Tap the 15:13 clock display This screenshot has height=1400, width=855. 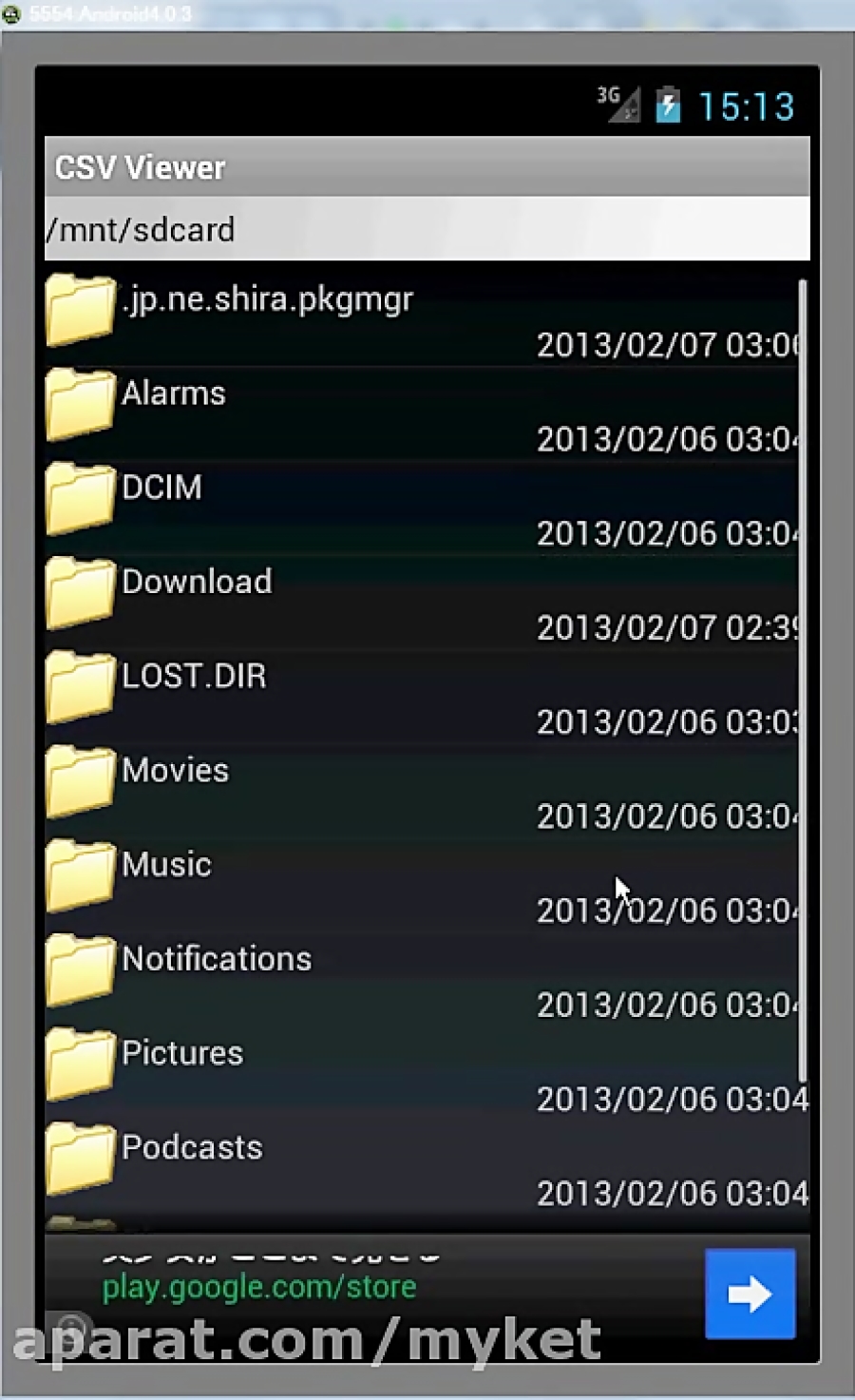747,105
